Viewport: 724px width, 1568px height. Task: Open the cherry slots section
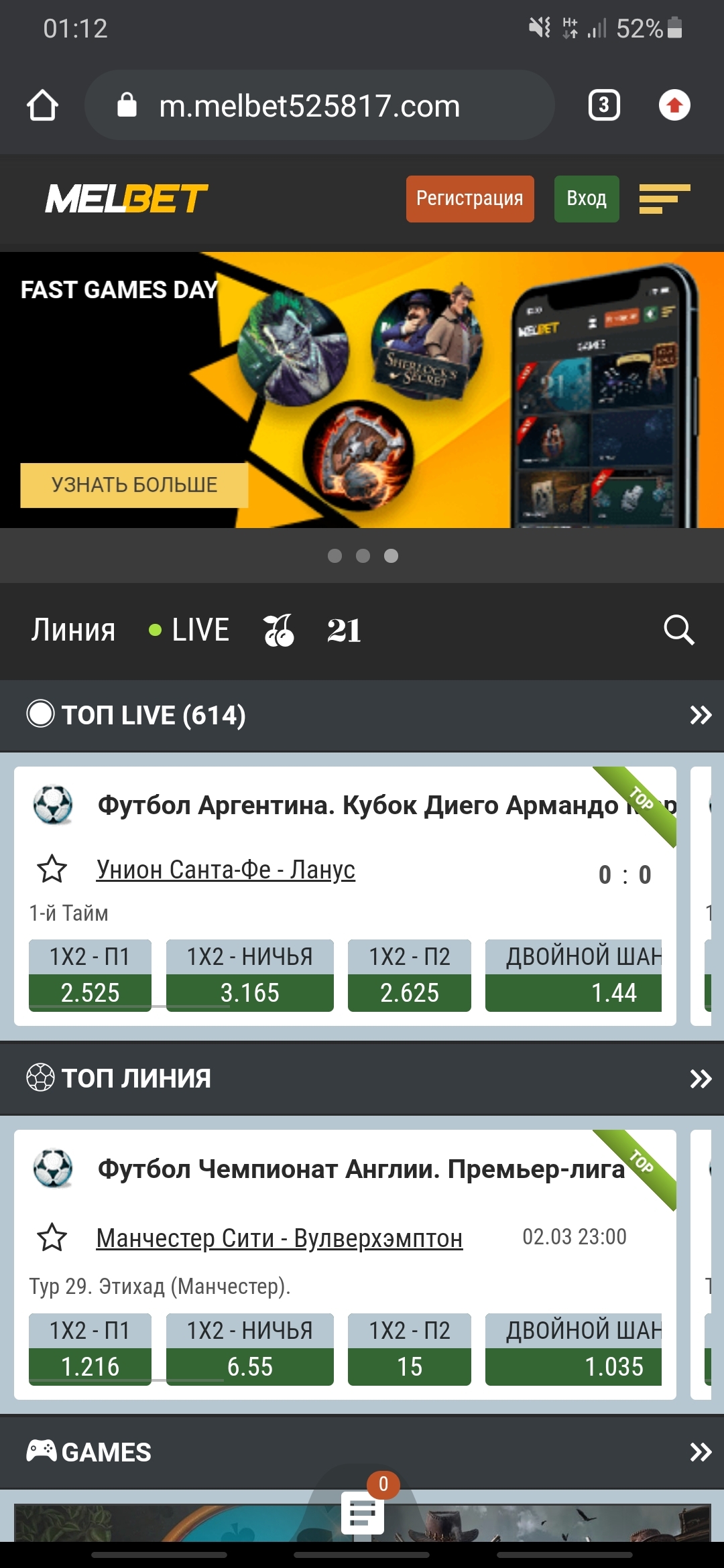pyautogui.click(x=278, y=630)
